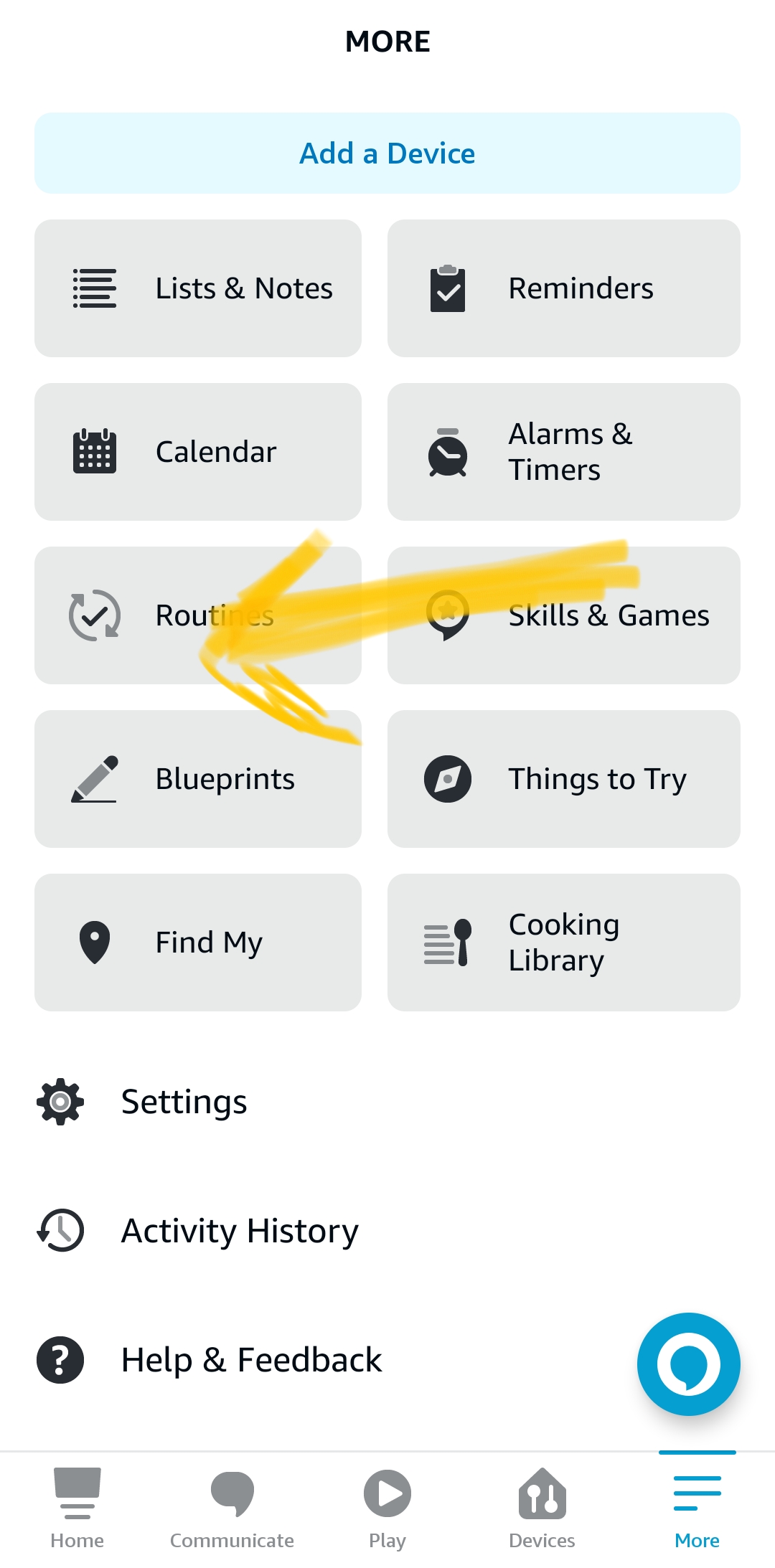Open Help & Feedback
Viewport: 775px width, 1568px height.
pyautogui.click(x=251, y=1360)
